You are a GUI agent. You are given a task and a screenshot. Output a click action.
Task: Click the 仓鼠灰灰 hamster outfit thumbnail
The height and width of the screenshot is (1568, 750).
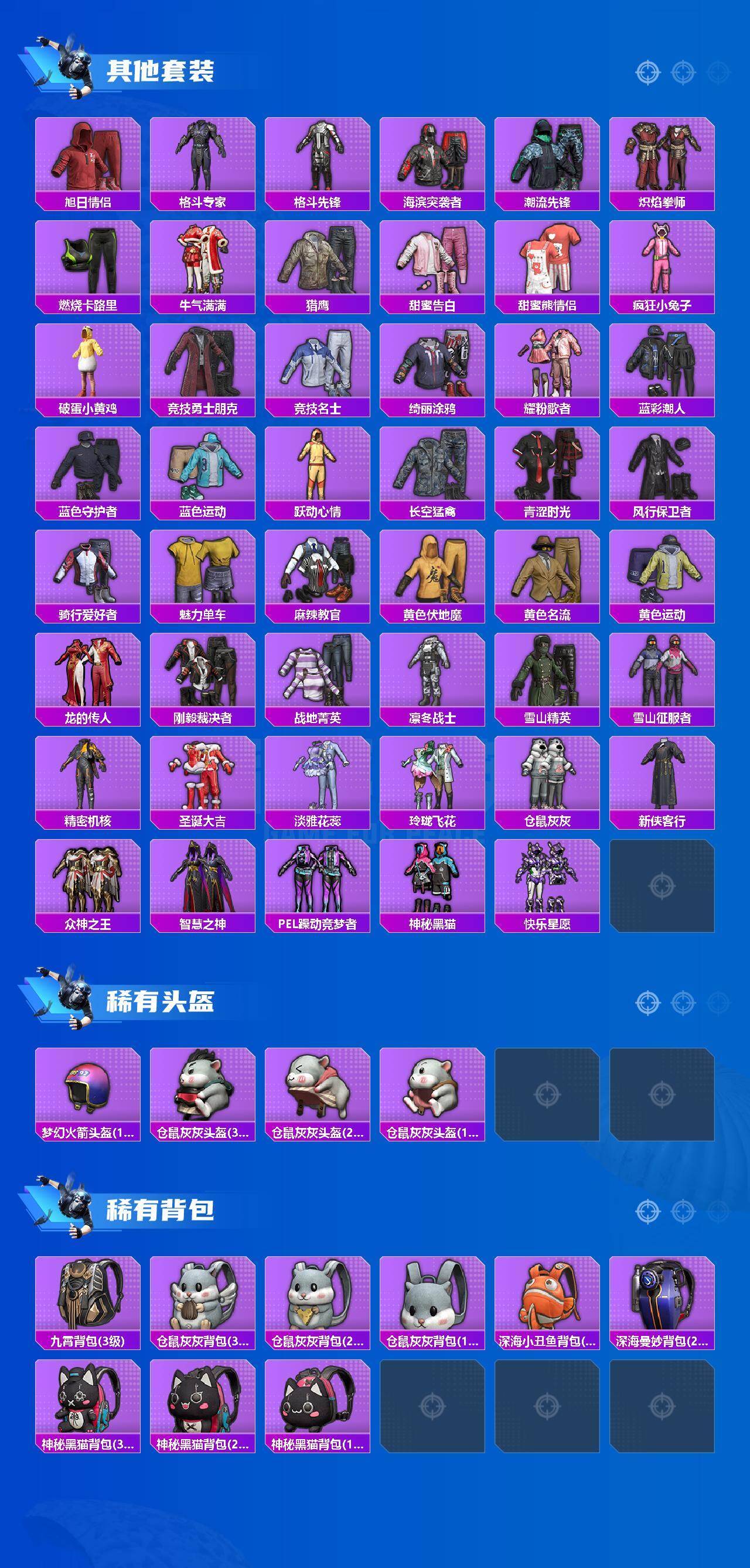[549, 775]
